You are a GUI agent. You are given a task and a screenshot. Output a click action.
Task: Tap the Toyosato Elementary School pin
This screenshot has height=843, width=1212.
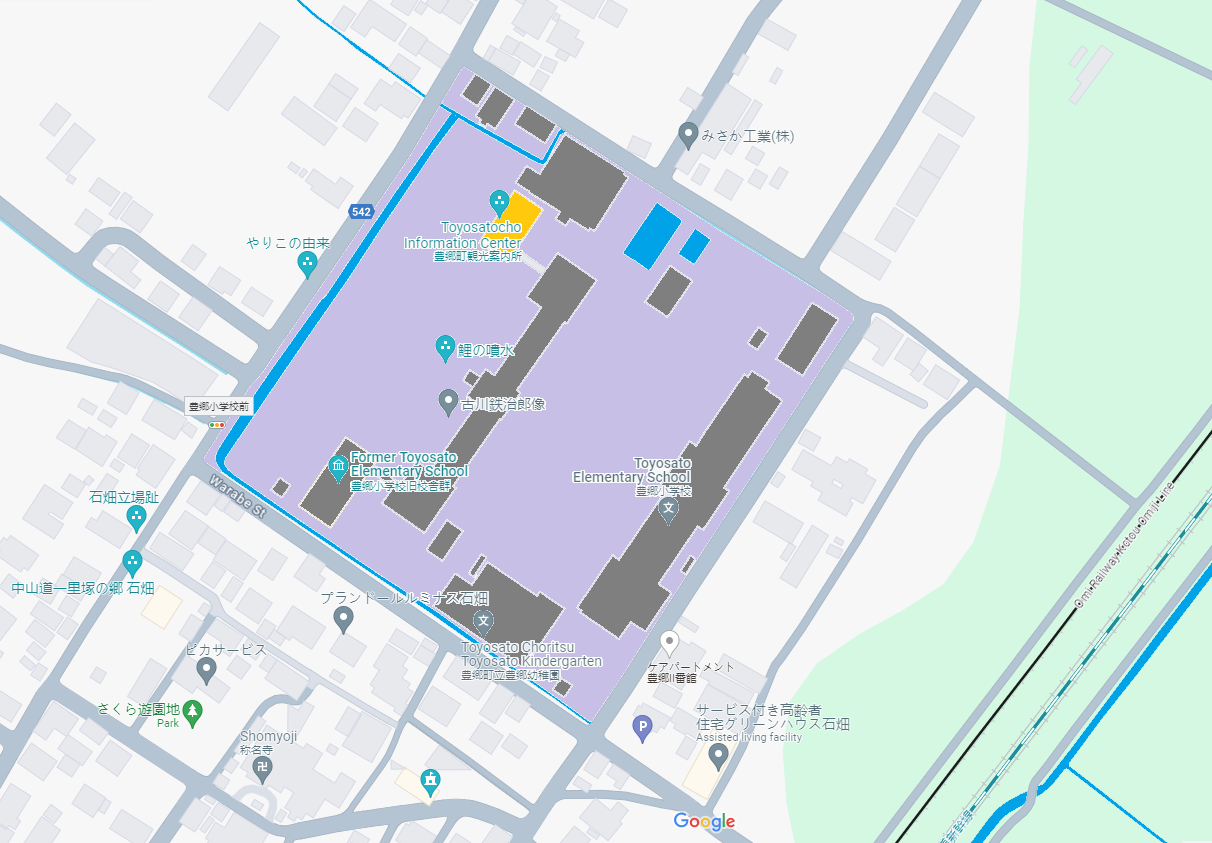[669, 509]
